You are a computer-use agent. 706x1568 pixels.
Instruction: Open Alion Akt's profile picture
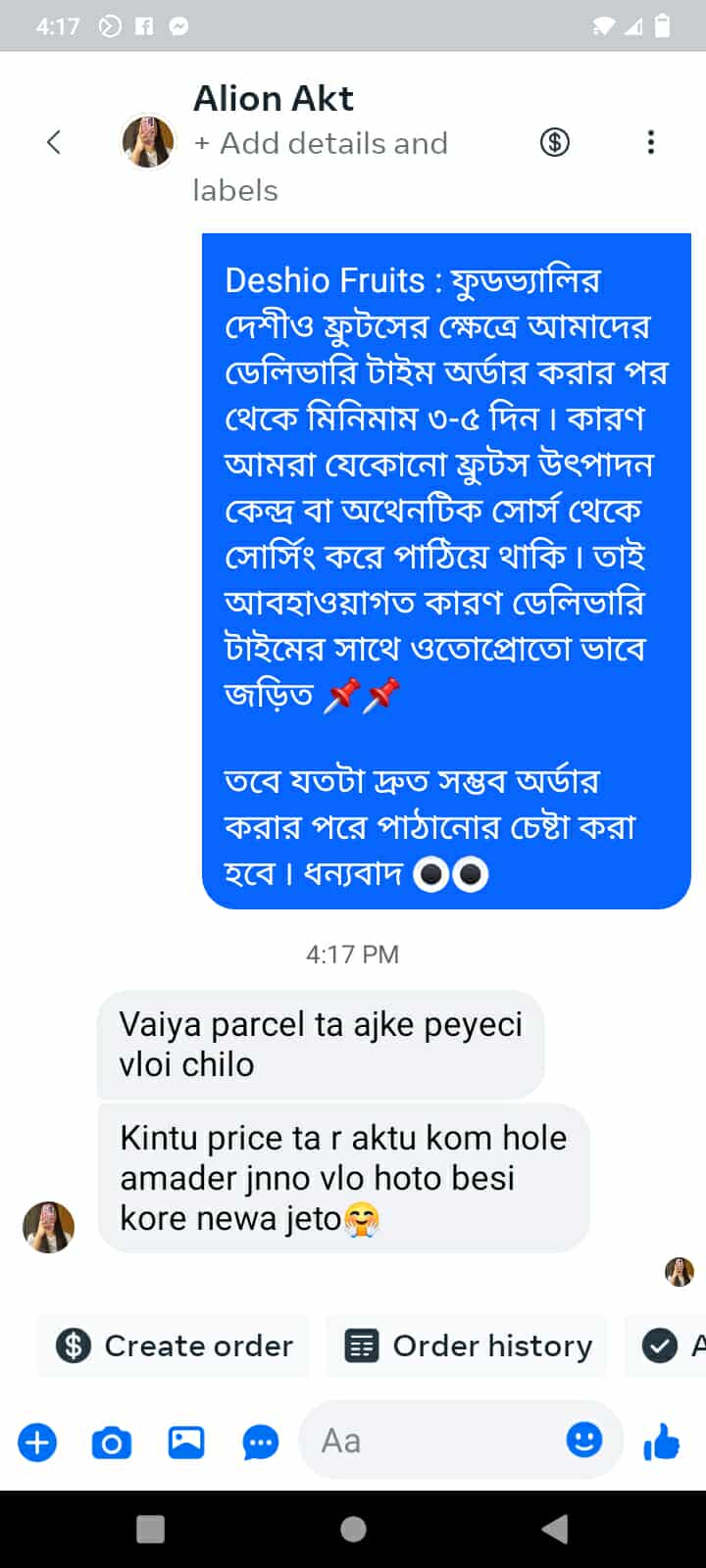(x=148, y=141)
